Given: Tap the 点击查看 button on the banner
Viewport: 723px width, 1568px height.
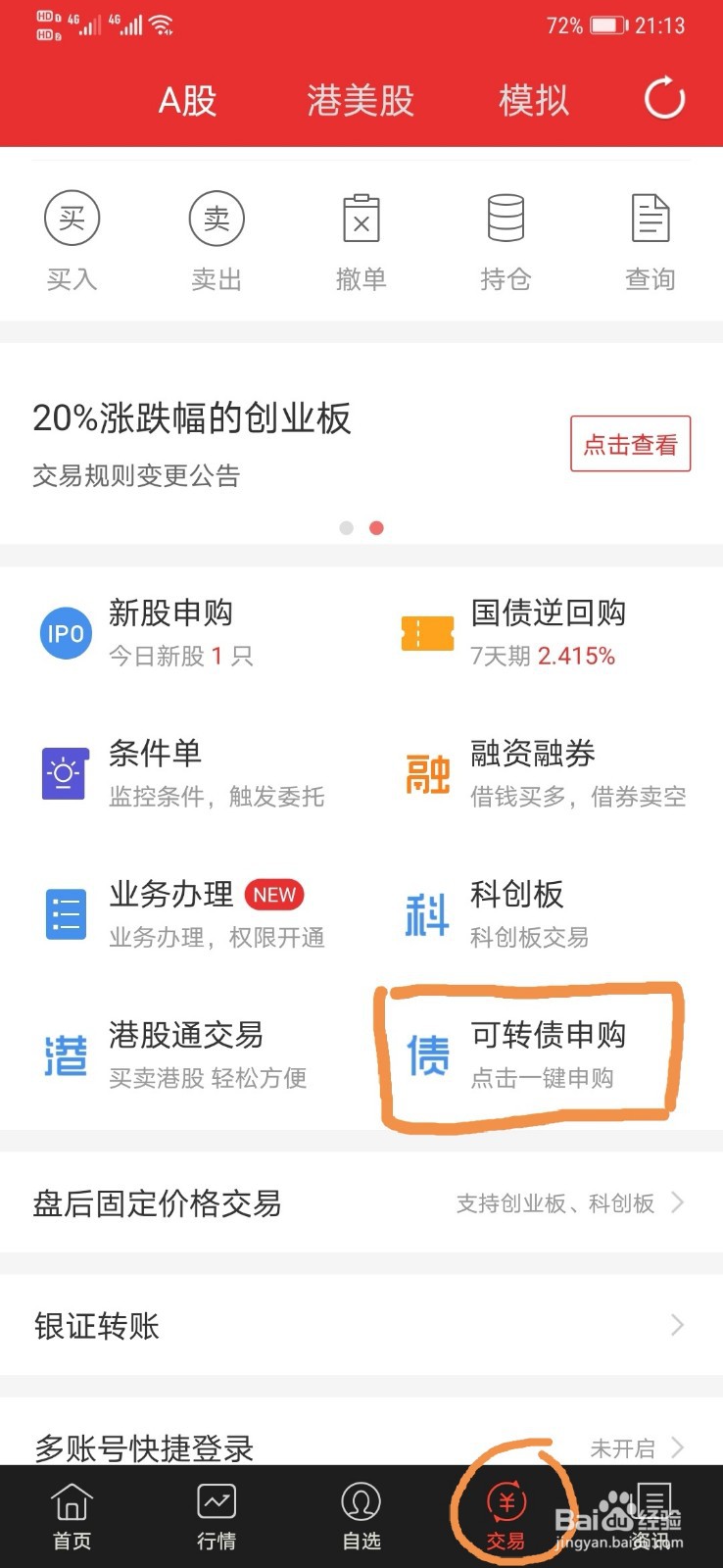Looking at the screenshot, I should click(x=631, y=444).
